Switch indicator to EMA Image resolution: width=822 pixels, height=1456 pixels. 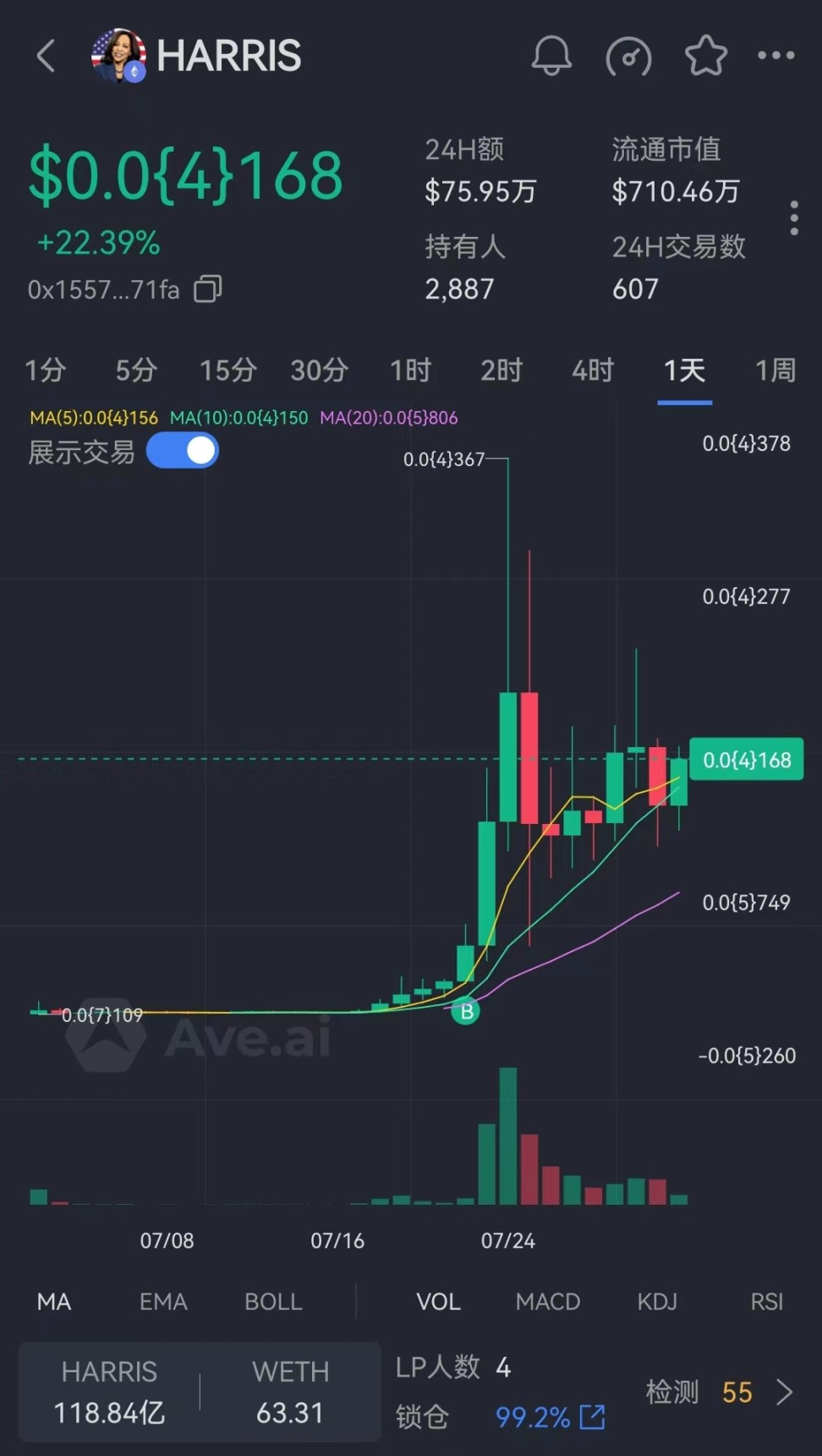163,1301
